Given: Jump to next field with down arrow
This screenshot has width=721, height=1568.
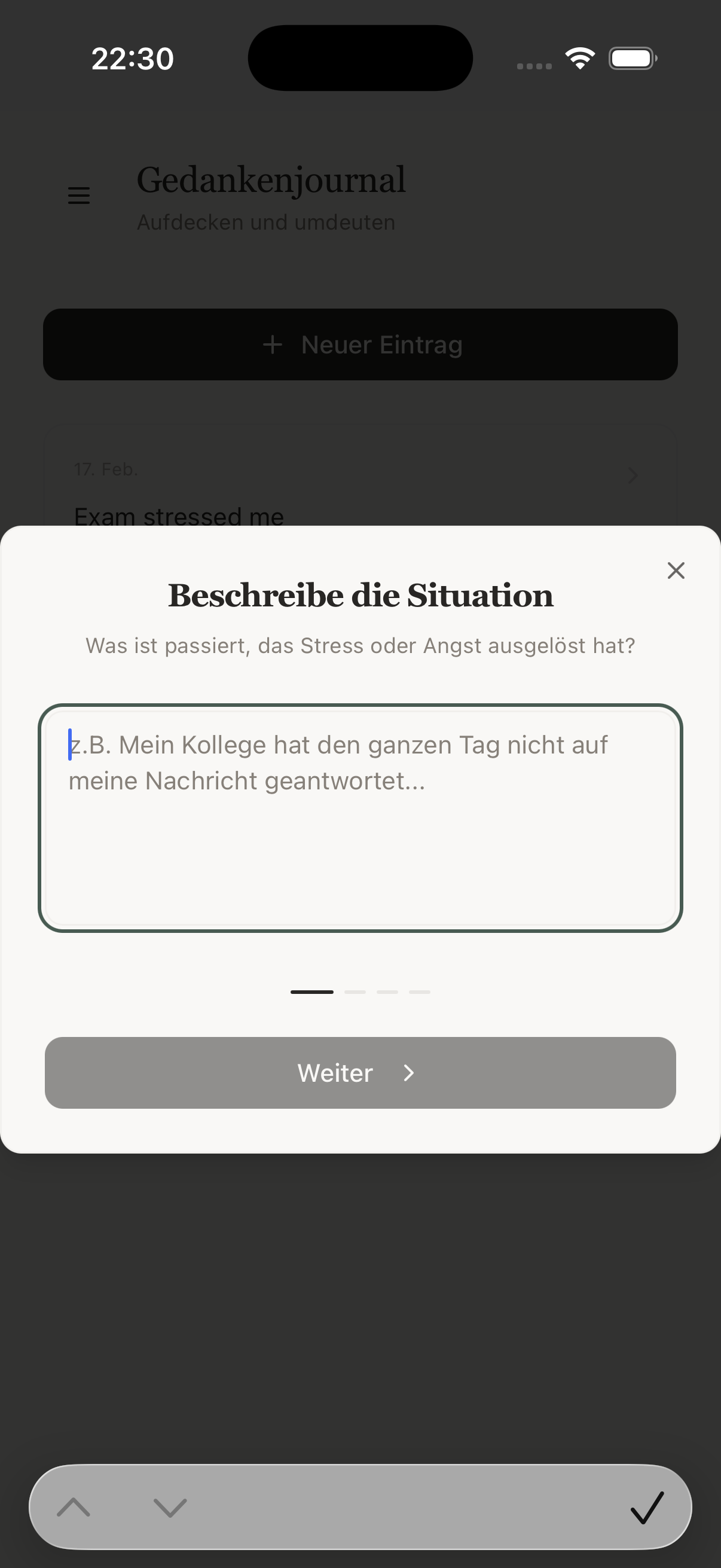Looking at the screenshot, I should [x=170, y=1507].
